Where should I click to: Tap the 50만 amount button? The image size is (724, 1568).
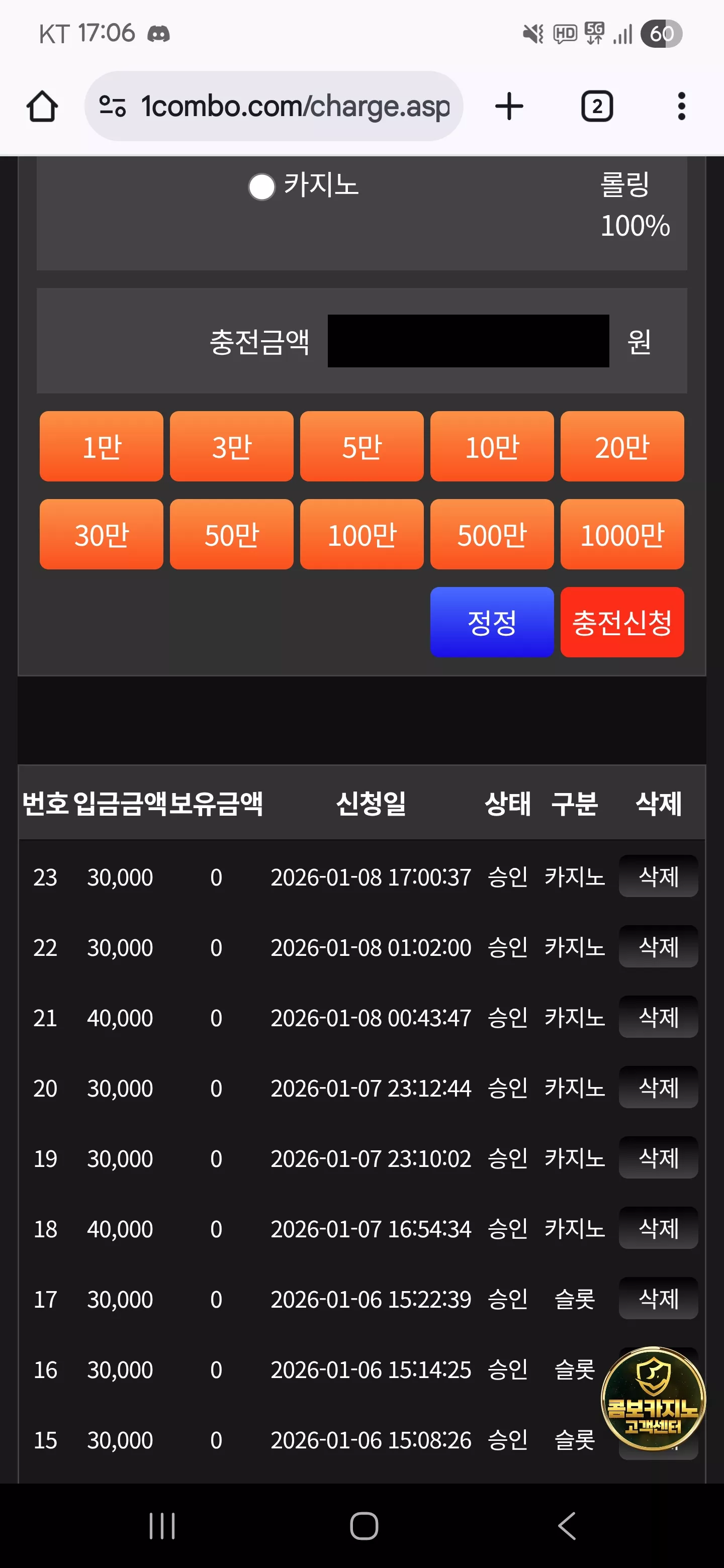[x=231, y=534]
